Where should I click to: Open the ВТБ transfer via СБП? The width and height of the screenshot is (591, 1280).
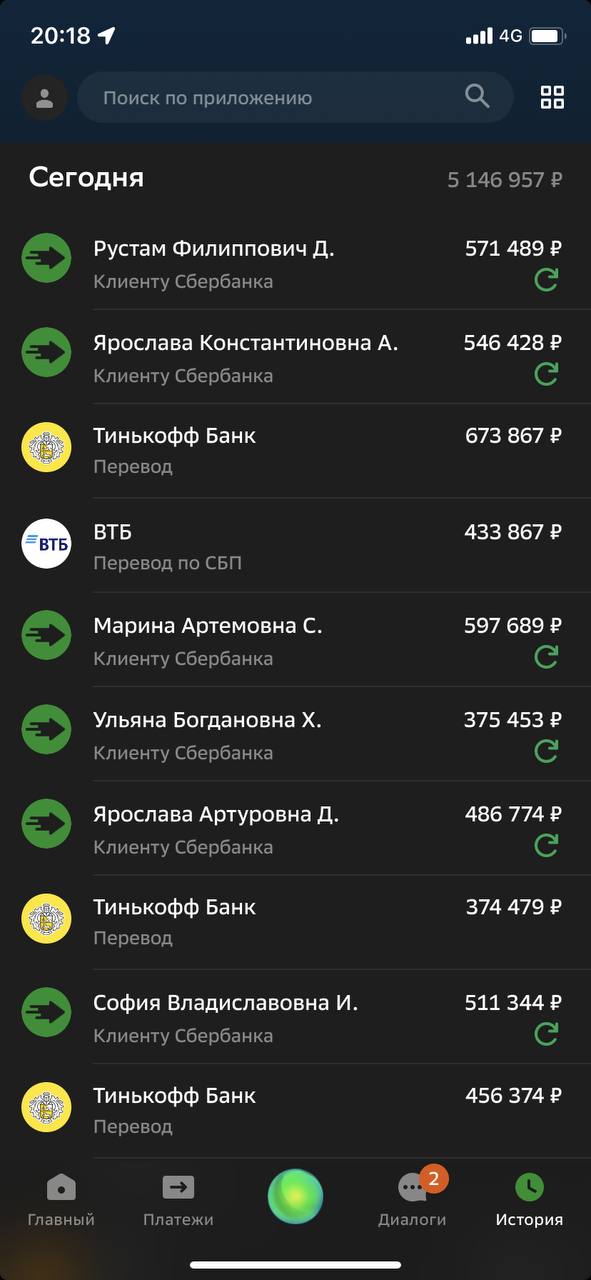(x=295, y=545)
